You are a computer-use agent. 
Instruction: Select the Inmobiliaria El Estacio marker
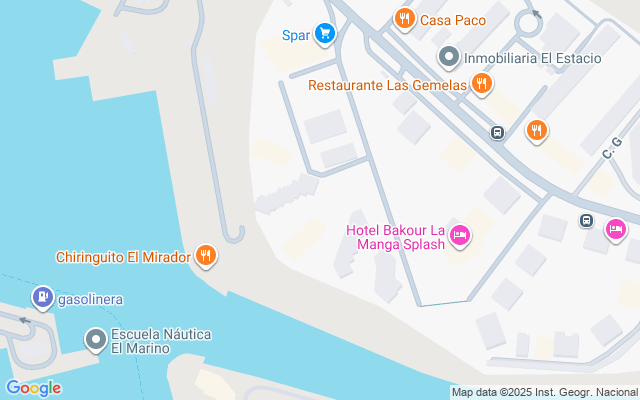click(x=449, y=58)
